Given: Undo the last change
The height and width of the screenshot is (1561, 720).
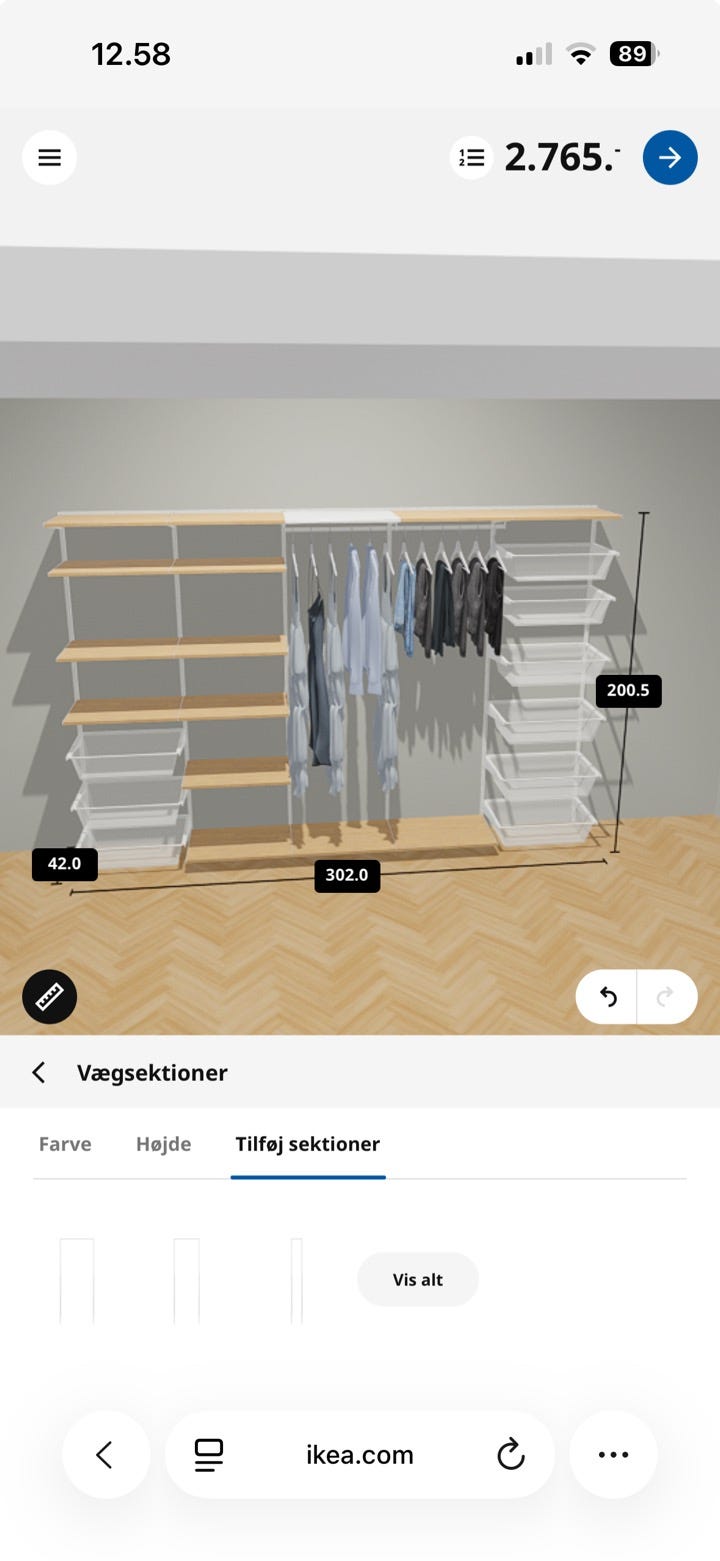Looking at the screenshot, I should tap(607, 997).
